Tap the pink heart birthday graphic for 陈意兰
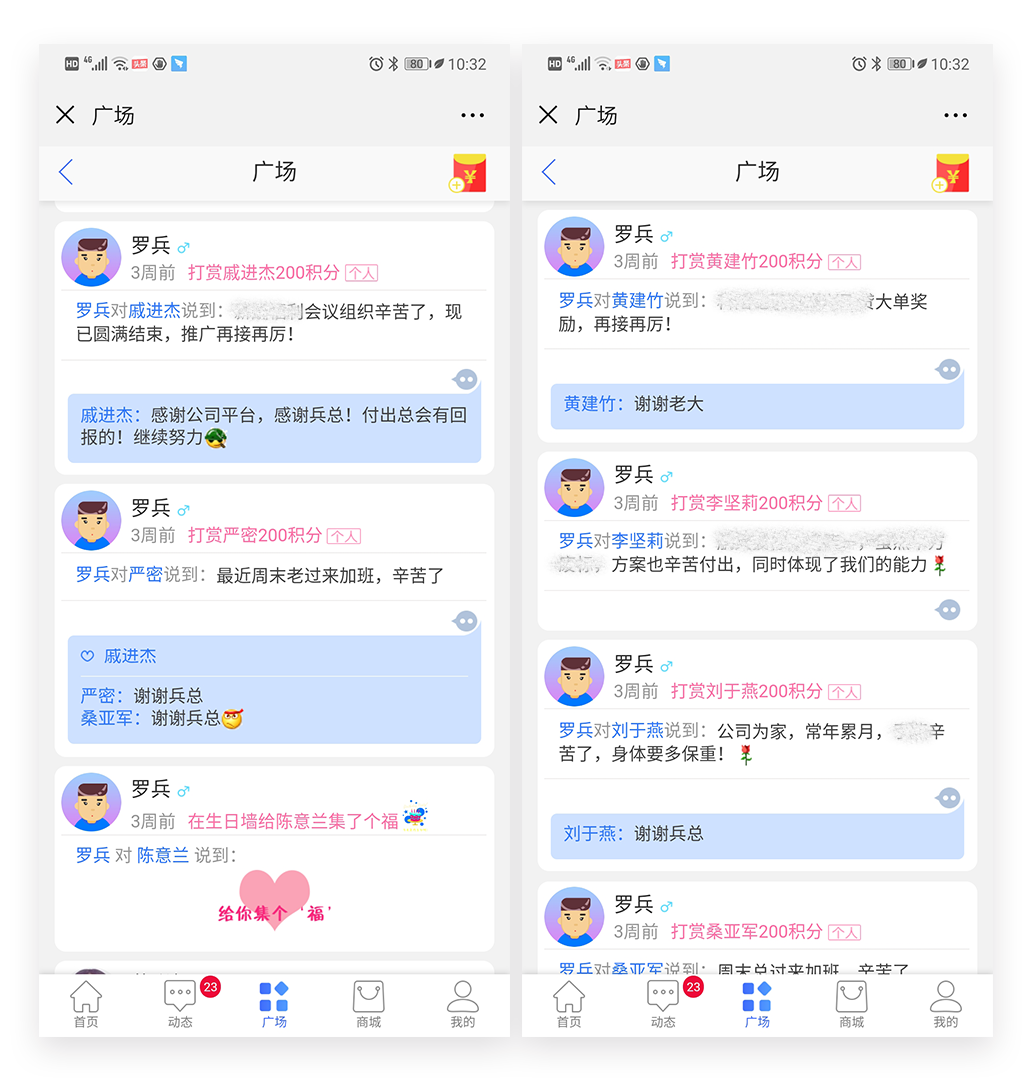Screen dimensions: 1026x1080 (x=274, y=897)
